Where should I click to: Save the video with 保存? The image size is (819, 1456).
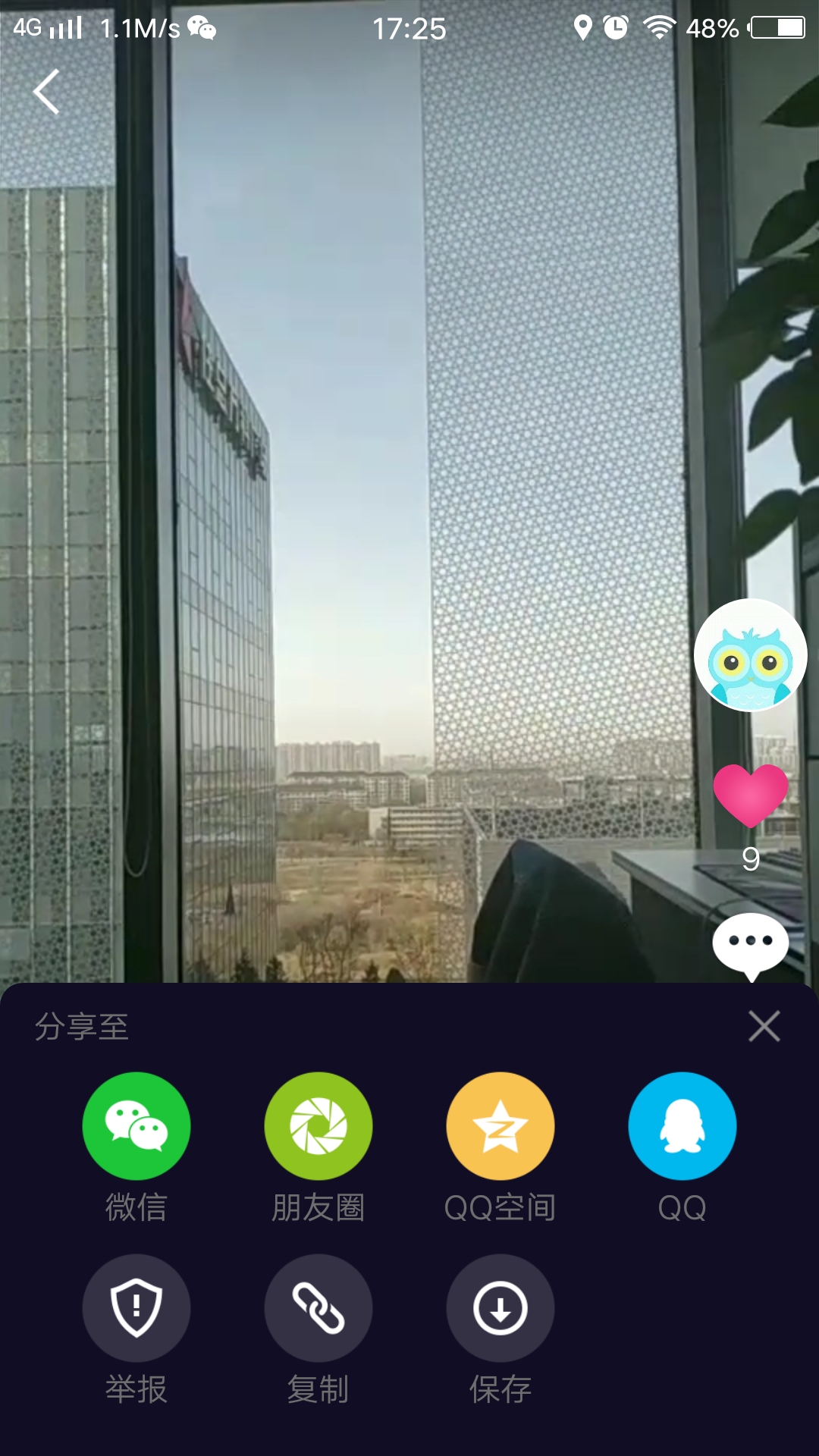[x=500, y=1308]
